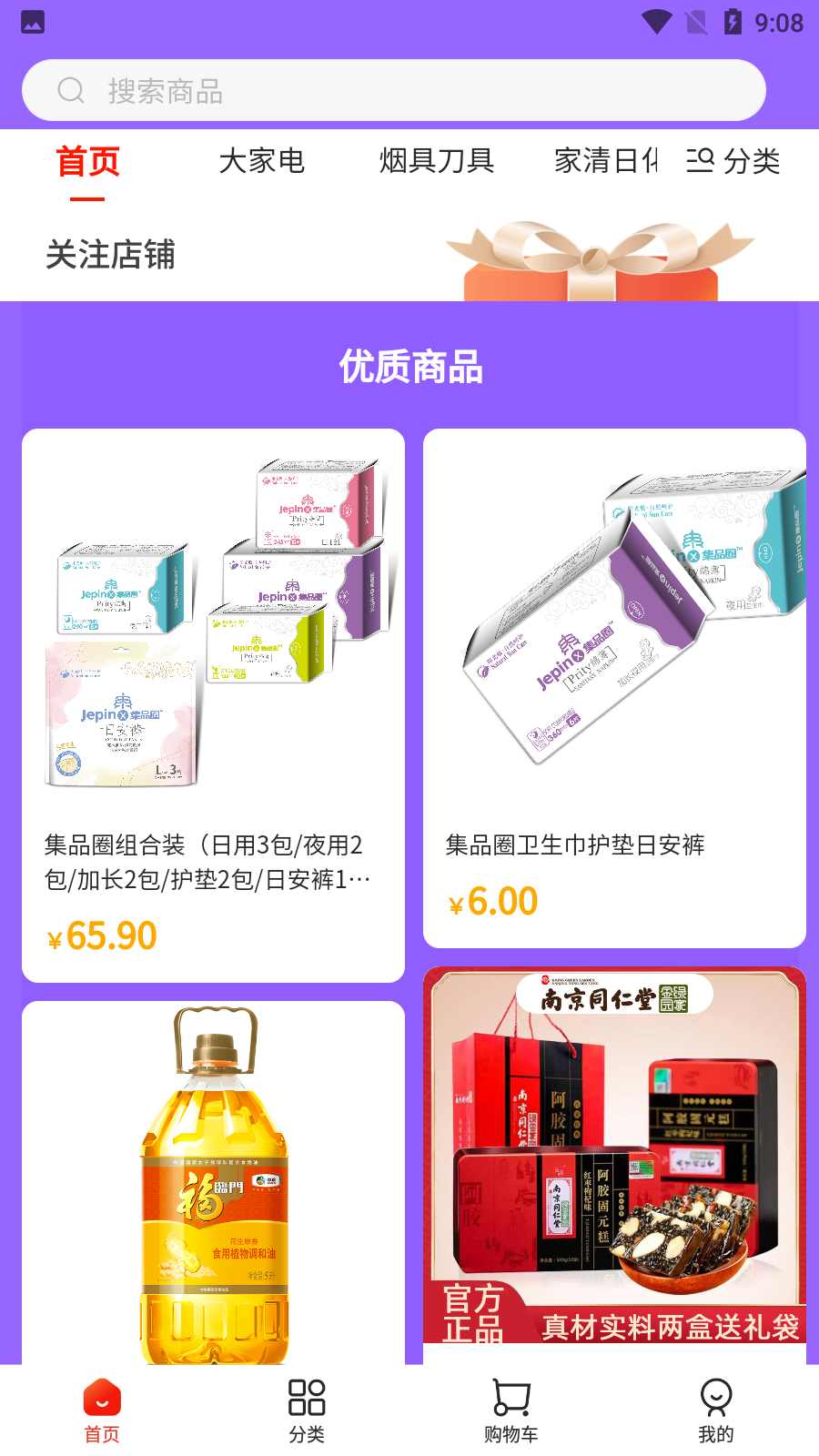This screenshot has width=819, height=1456.
Task: Open 集品圈组合装 product card
Action: 213,705
